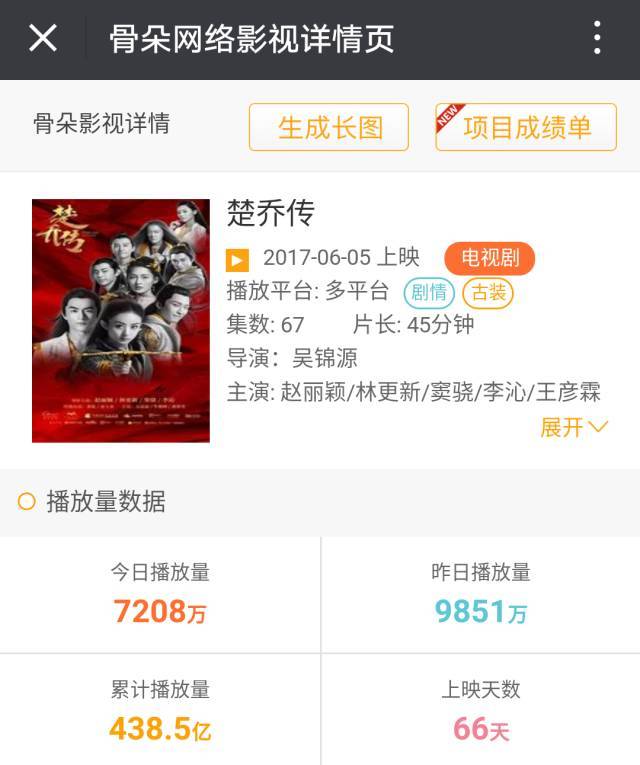Screen dimensions: 640x765
Task: Open the 楚乔传 poster image
Action: coord(121,320)
